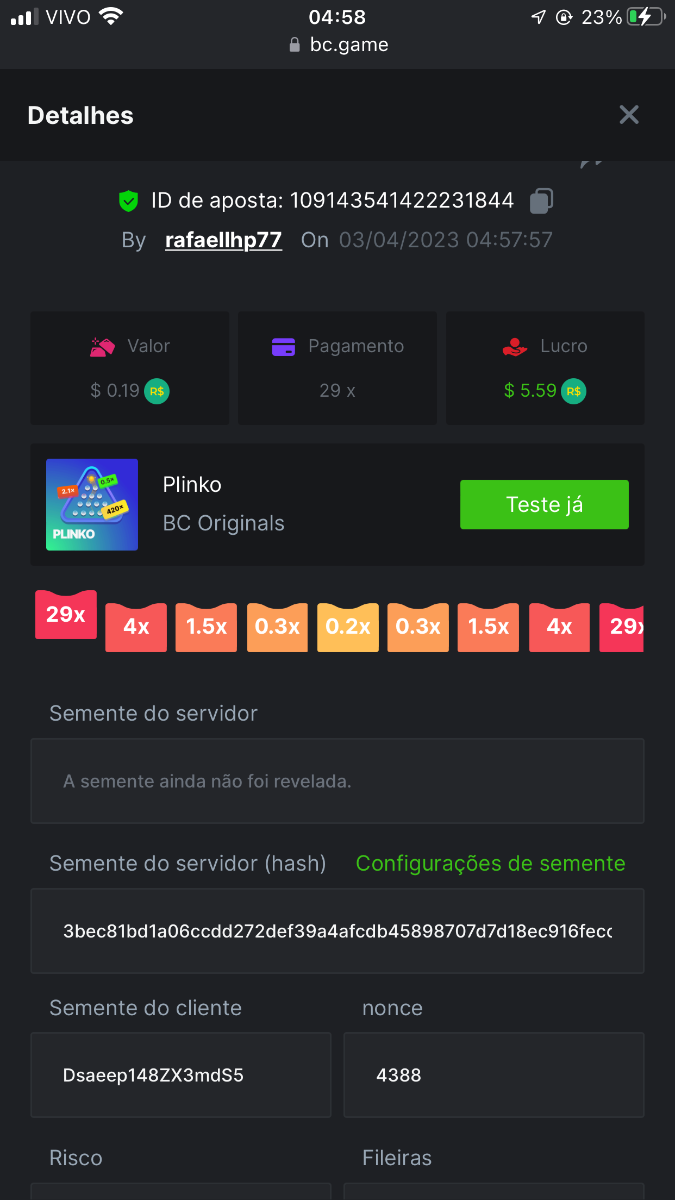Tap the Semente do cliente field
This screenshot has width=675, height=1200.
[x=180, y=1075]
